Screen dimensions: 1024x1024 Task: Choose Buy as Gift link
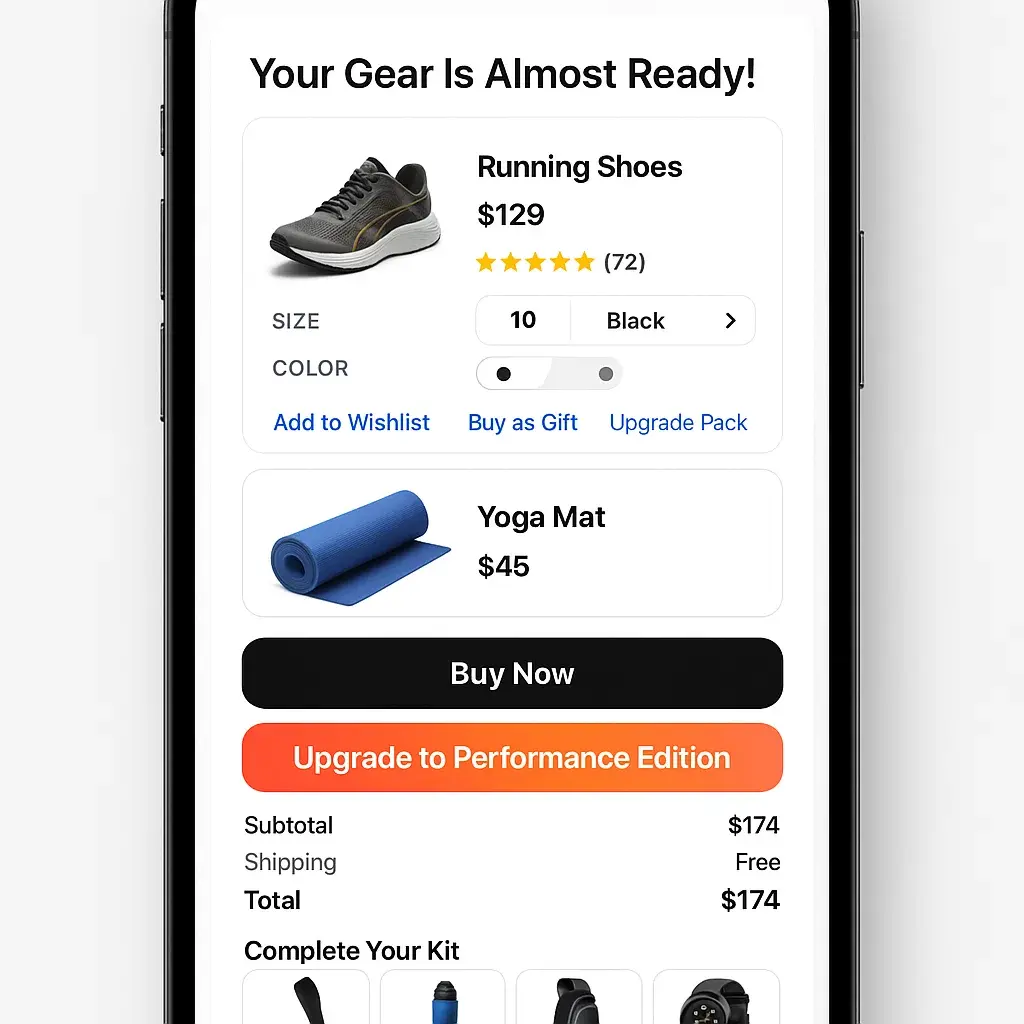tap(523, 423)
